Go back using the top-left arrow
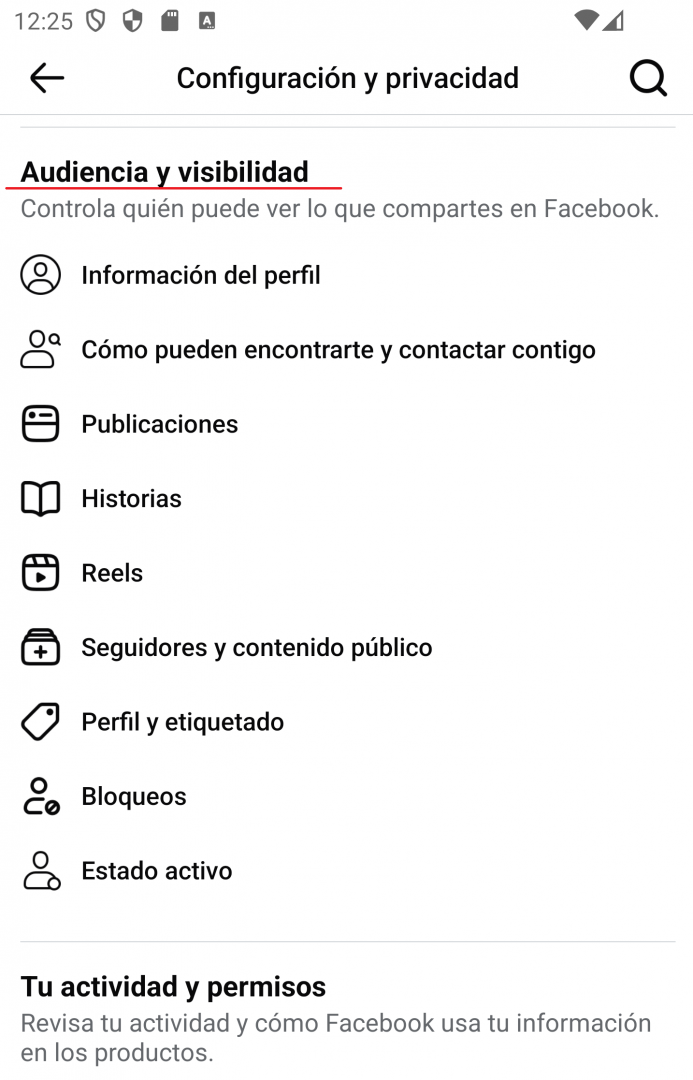This screenshot has width=693, height=1080. (46, 78)
